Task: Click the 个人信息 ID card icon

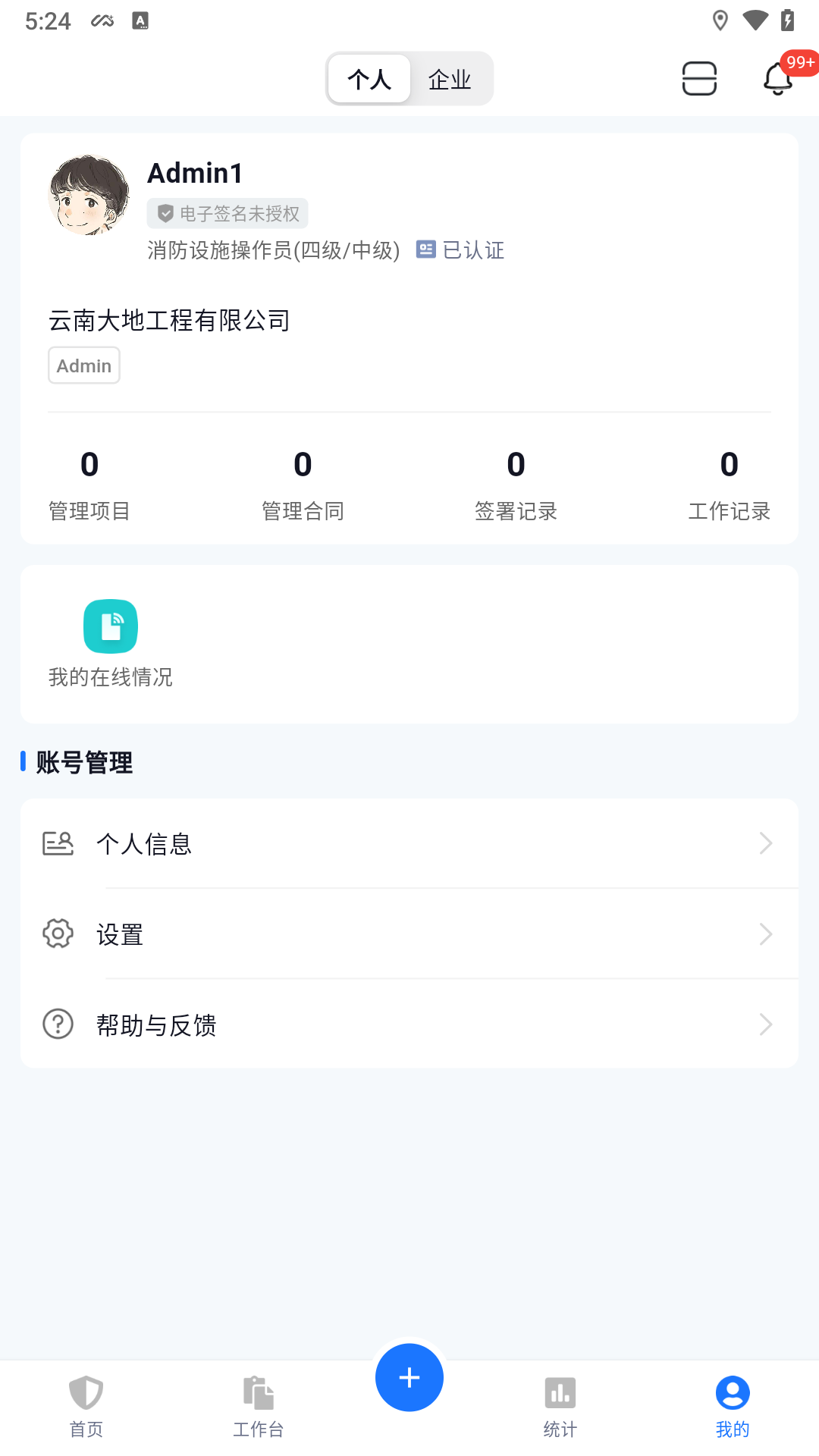Action: coord(58,843)
